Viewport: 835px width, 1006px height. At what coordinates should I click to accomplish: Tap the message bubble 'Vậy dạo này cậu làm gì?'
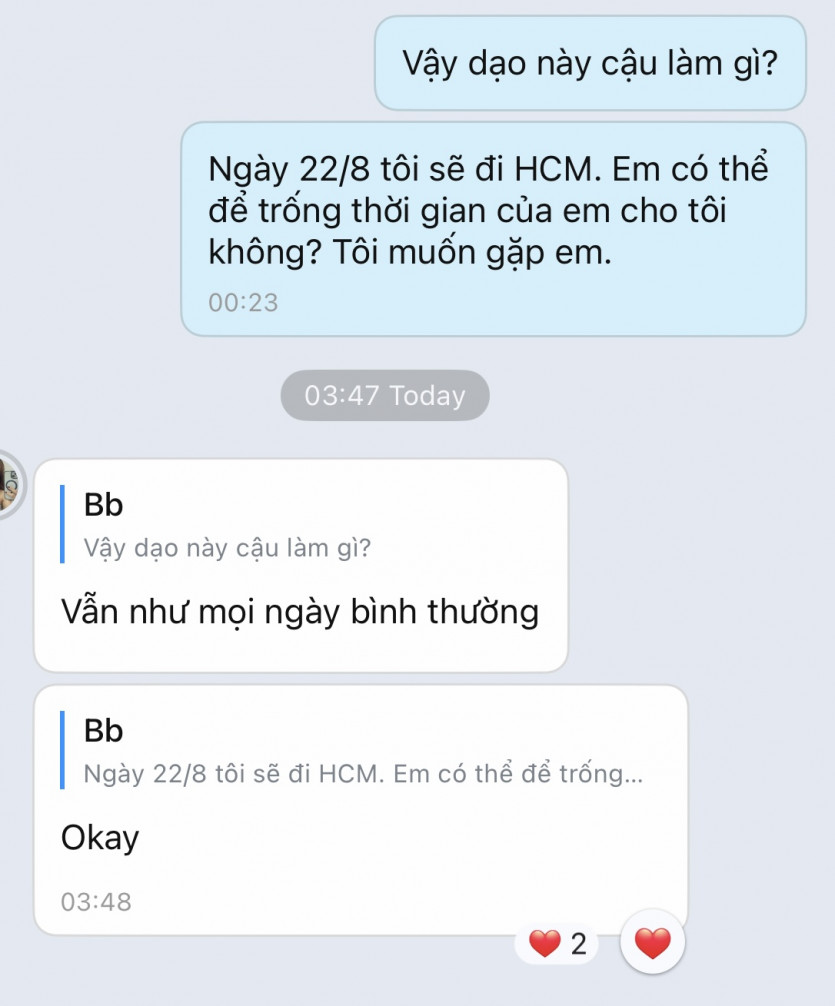[x=588, y=64]
